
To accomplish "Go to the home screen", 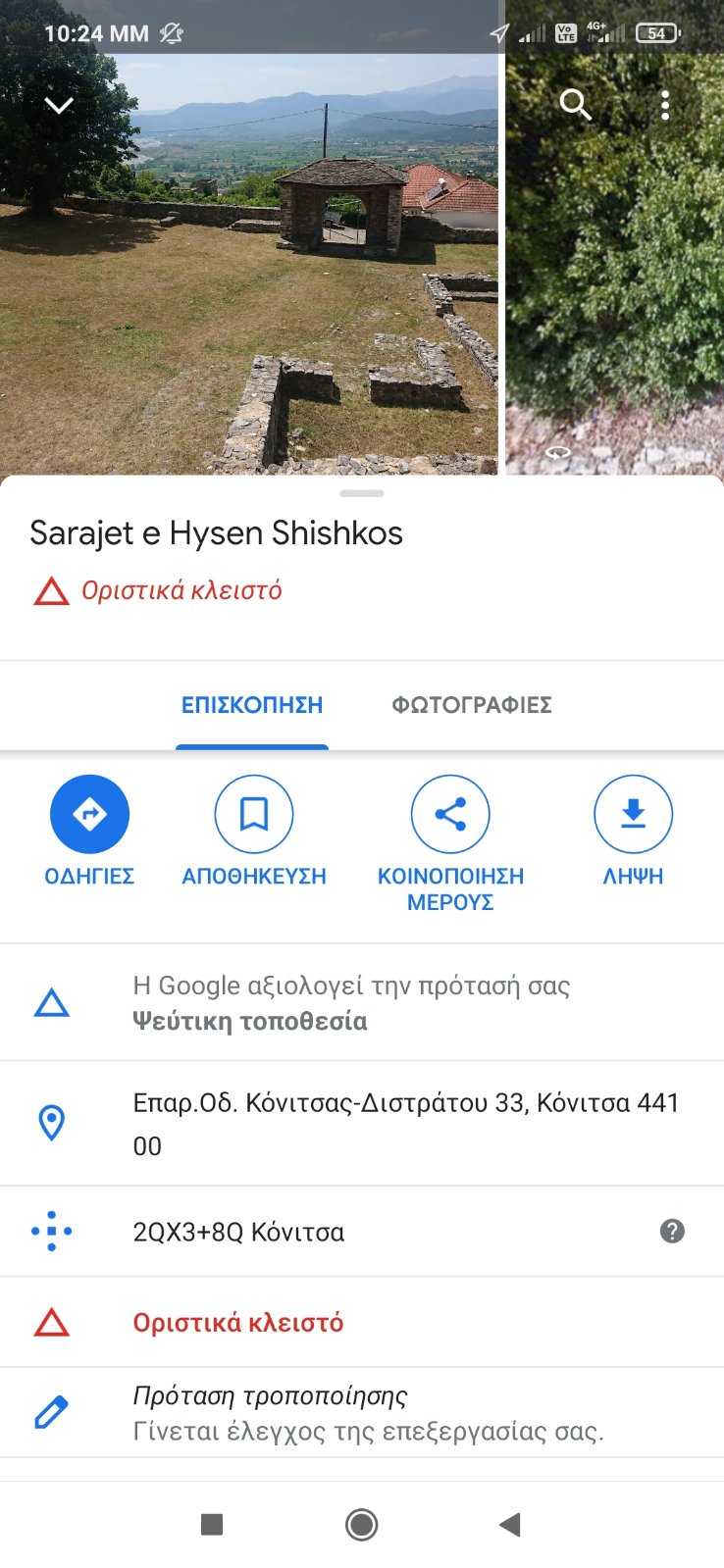I will pos(361,1524).
